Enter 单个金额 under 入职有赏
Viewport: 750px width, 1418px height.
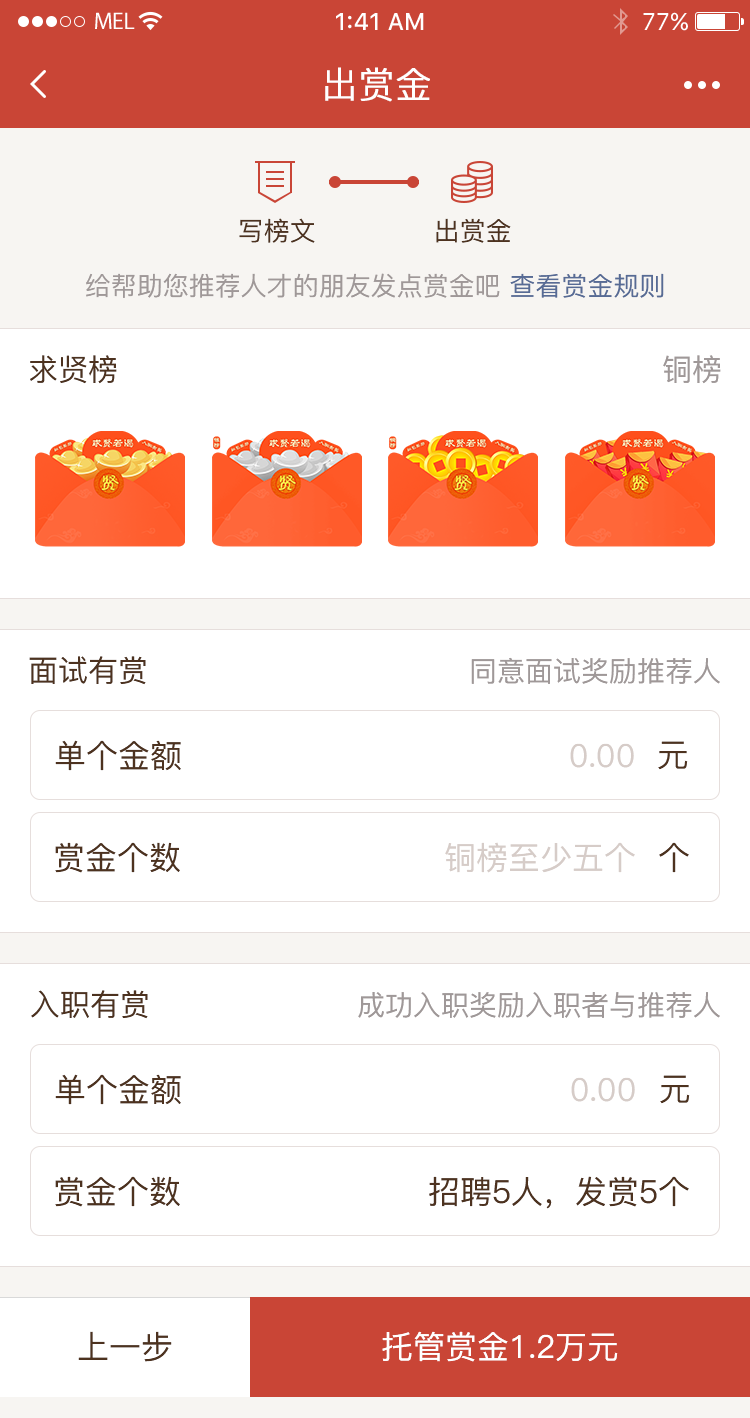pyautogui.click(x=375, y=1089)
